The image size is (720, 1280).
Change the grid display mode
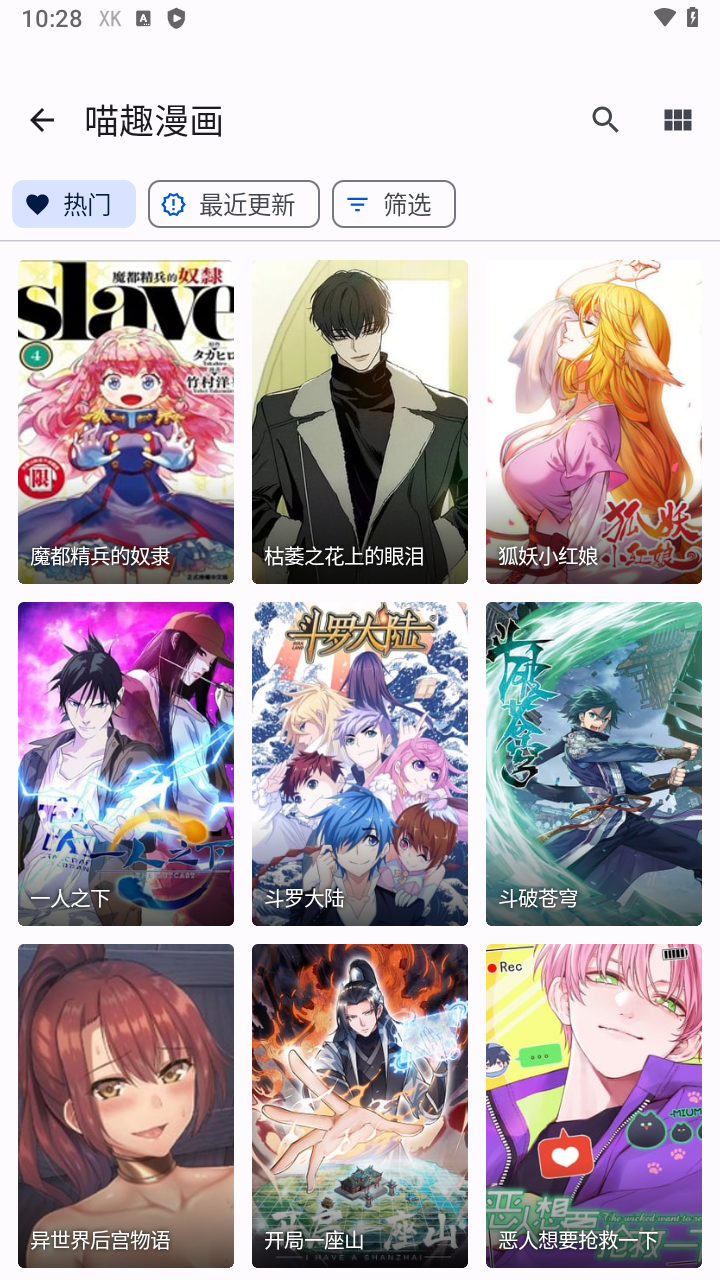[x=677, y=121]
